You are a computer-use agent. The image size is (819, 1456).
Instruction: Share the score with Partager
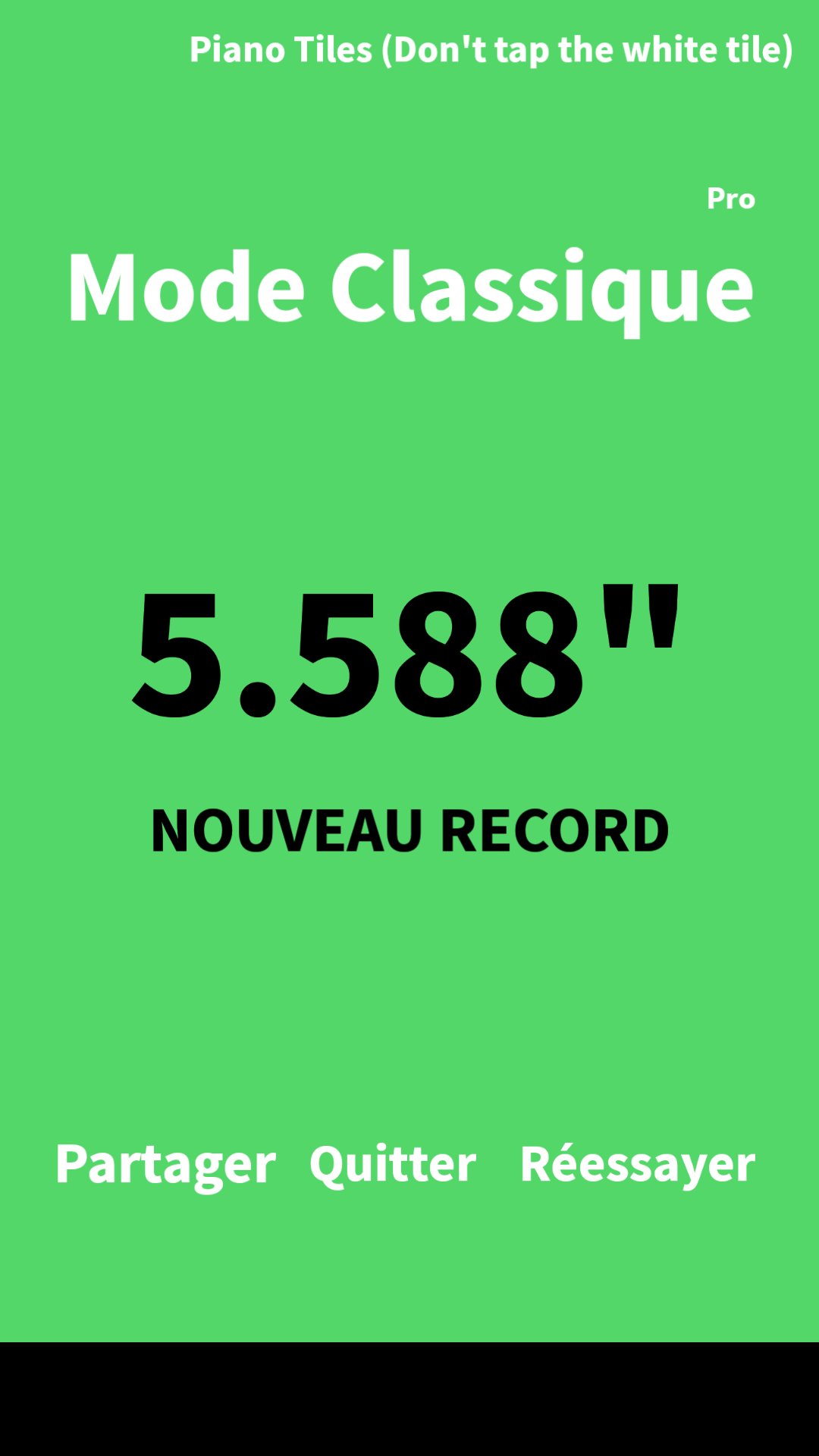pyautogui.click(x=165, y=1164)
